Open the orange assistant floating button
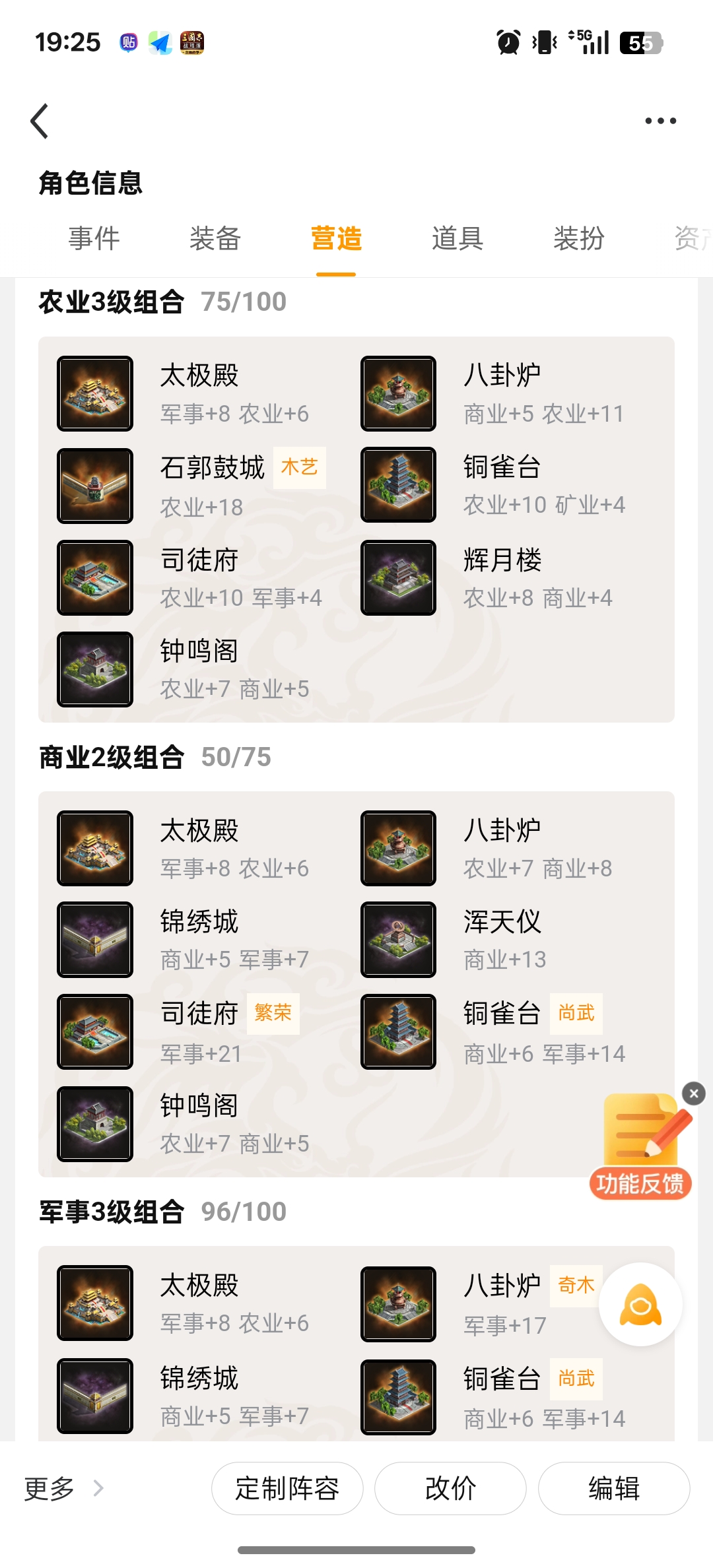This screenshot has height=1568, width=713. pyautogui.click(x=640, y=1305)
